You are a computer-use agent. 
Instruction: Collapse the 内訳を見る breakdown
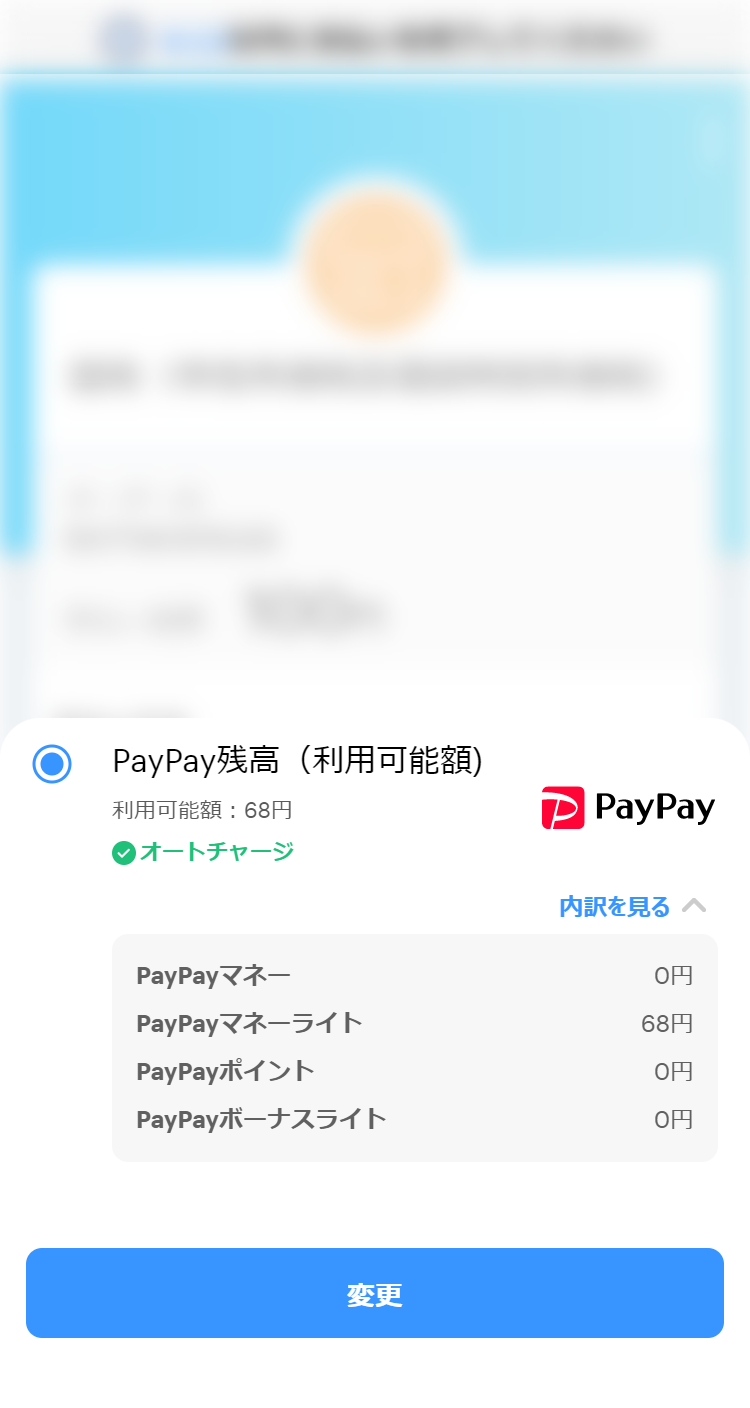(x=633, y=906)
